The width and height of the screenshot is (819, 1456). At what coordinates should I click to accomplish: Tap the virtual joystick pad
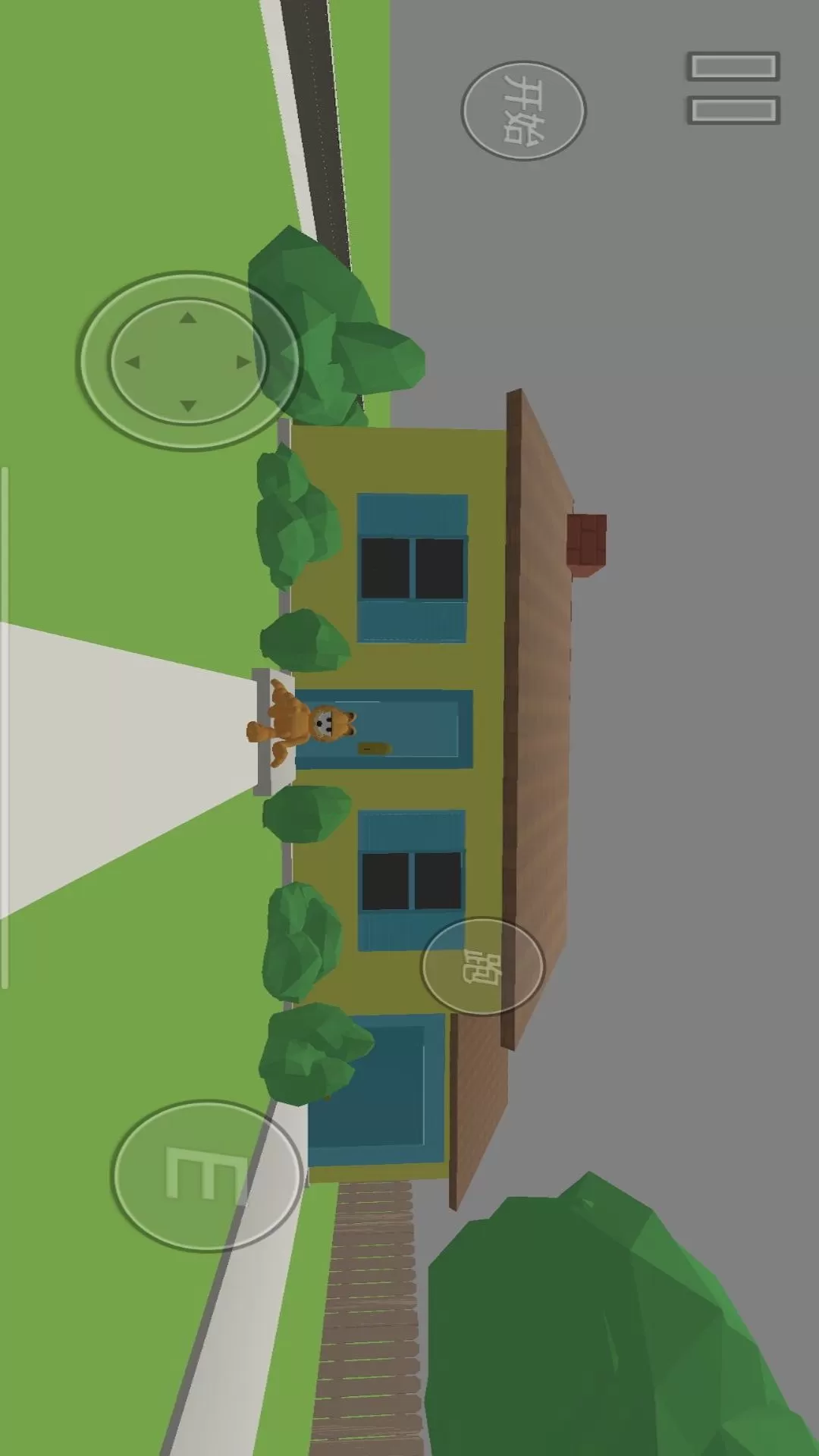click(189, 362)
